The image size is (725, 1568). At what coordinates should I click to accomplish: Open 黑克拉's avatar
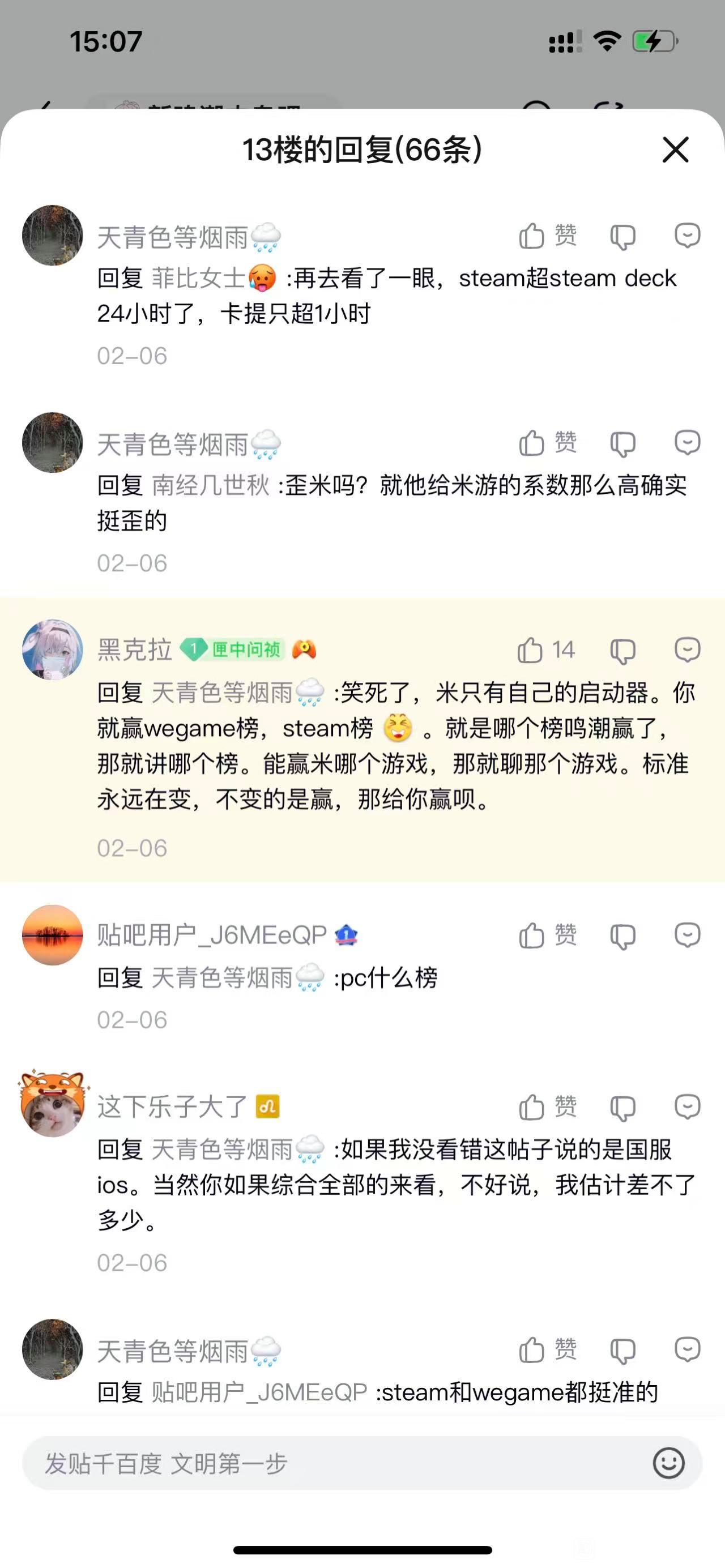pyautogui.click(x=52, y=649)
